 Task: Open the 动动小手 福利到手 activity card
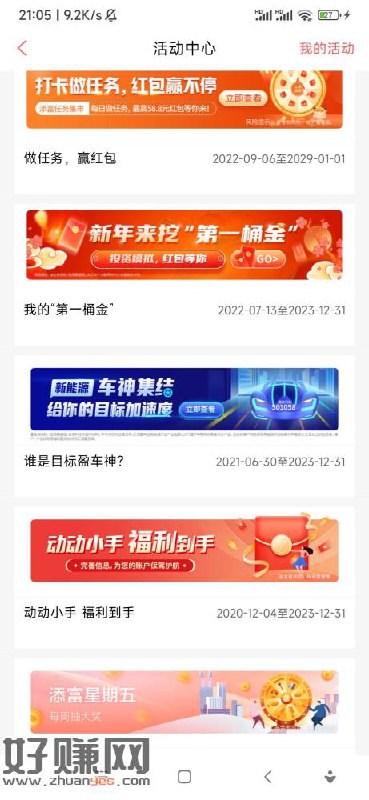tap(184, 577)
